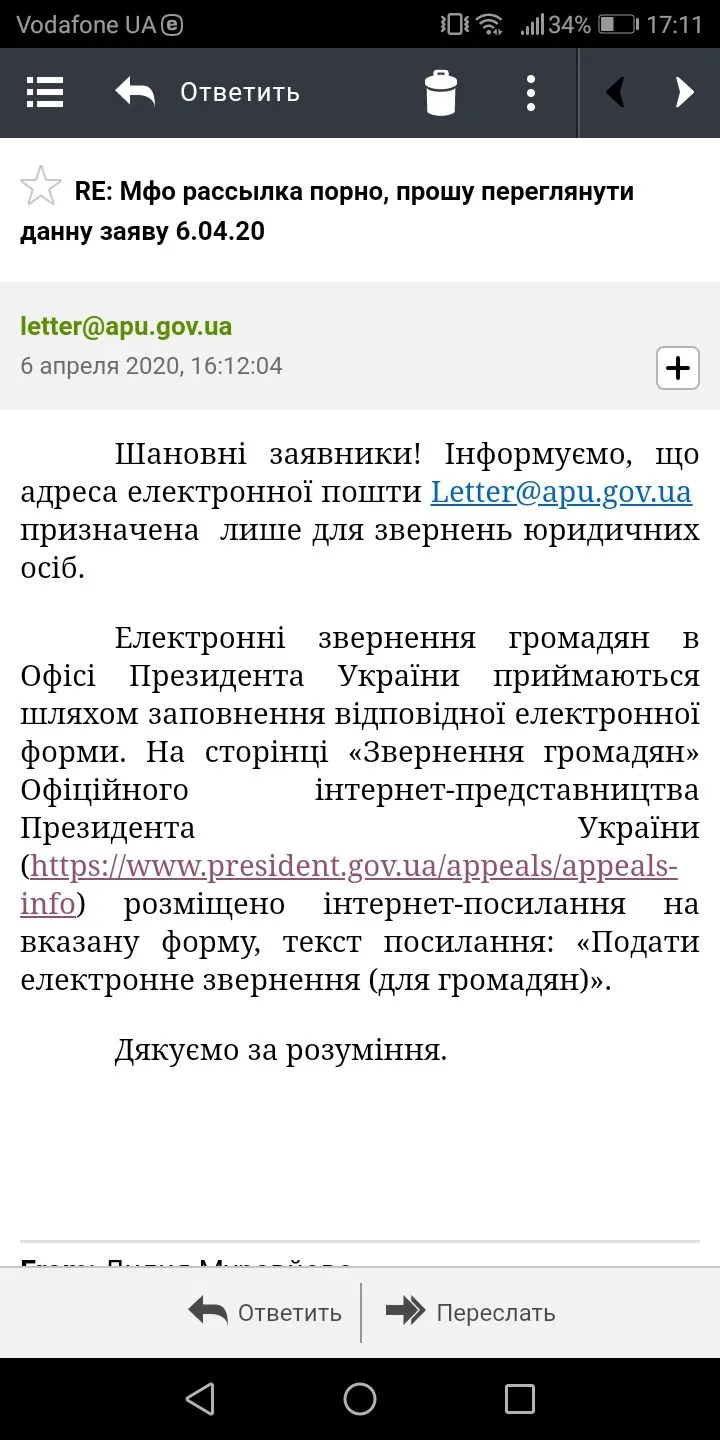Viewport: 720px width, 1440px height.
Task: Open sender address letter@apu.gov.ua
Action: (x=126, y=326)
